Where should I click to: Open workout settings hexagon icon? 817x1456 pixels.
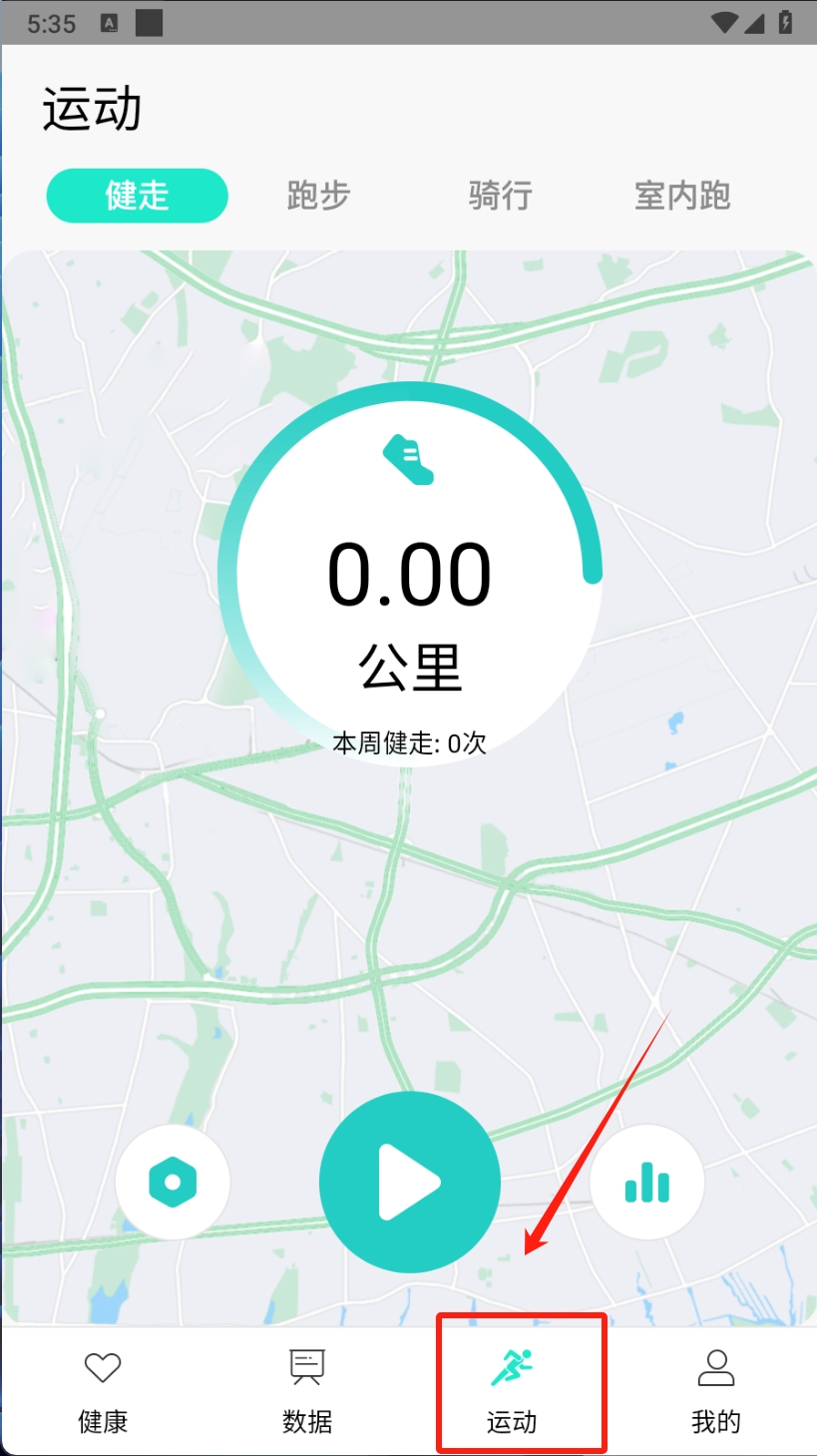173,1183
